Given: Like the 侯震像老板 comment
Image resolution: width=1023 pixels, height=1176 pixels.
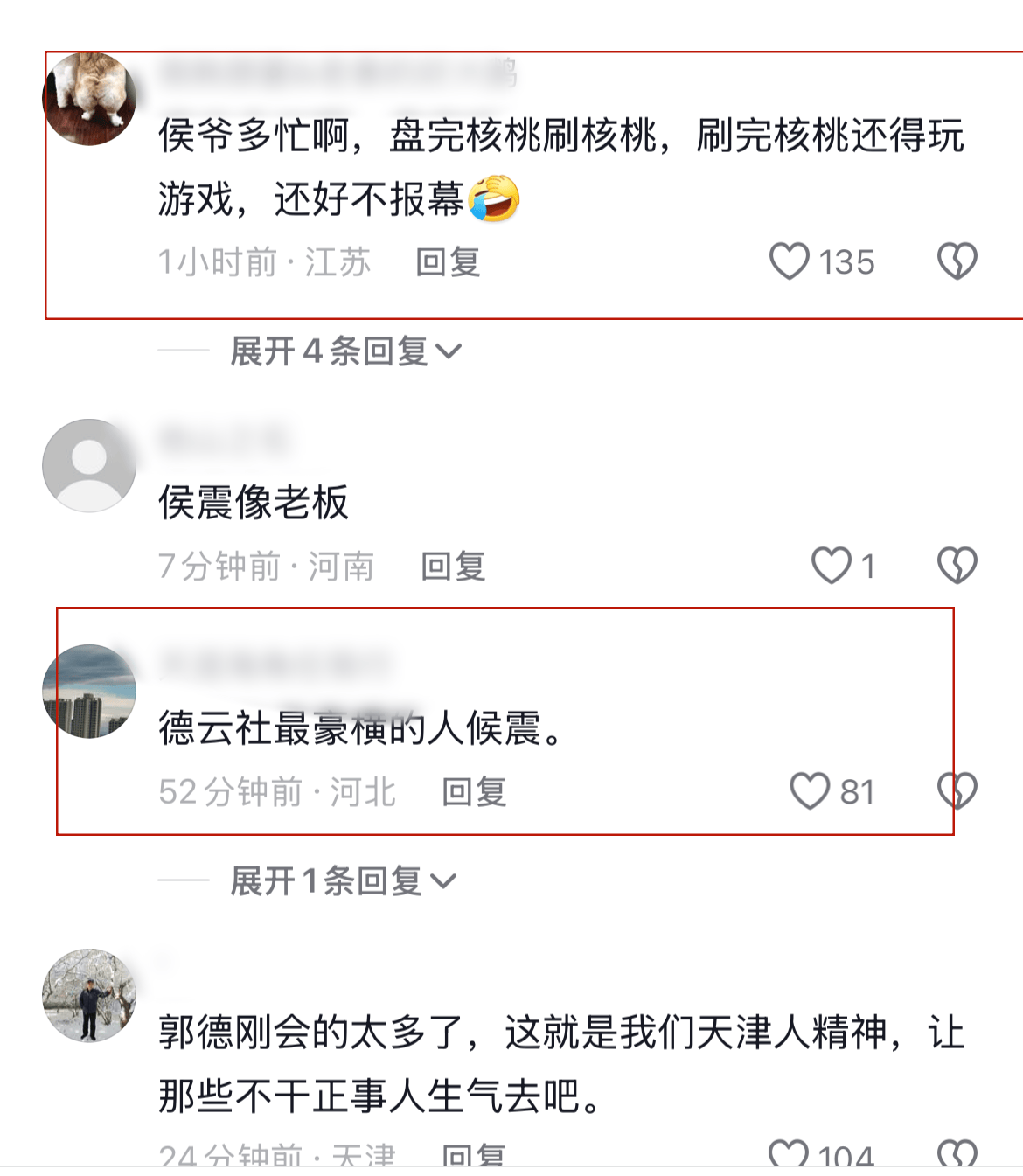Looking at the screenshot, I should click(831, 566).
